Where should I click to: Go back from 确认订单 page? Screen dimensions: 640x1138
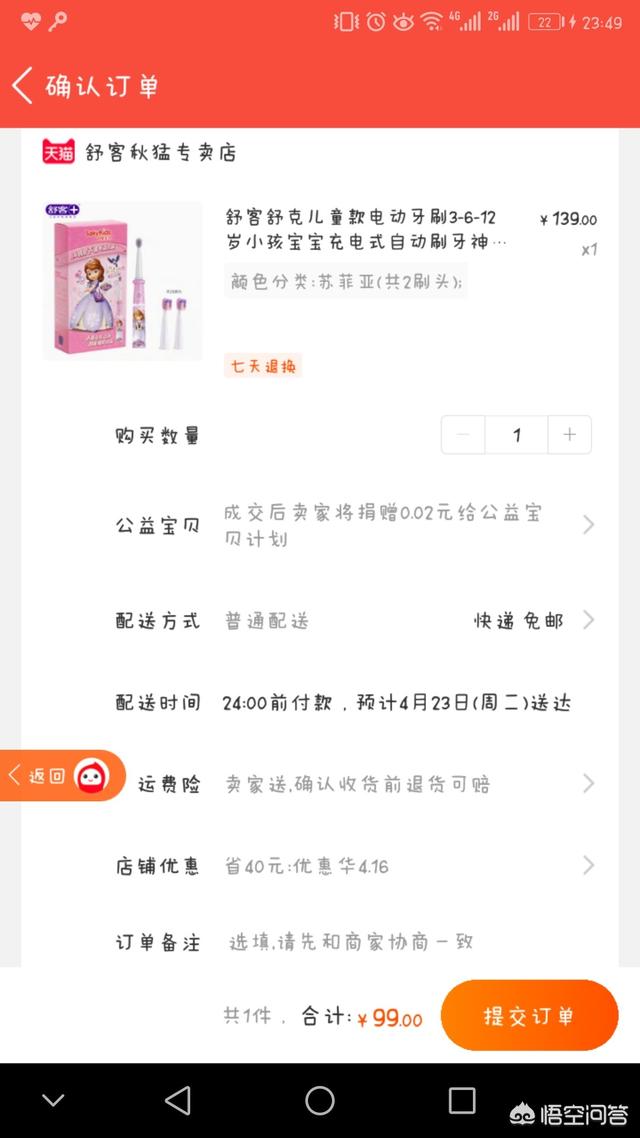coord(22,86)
